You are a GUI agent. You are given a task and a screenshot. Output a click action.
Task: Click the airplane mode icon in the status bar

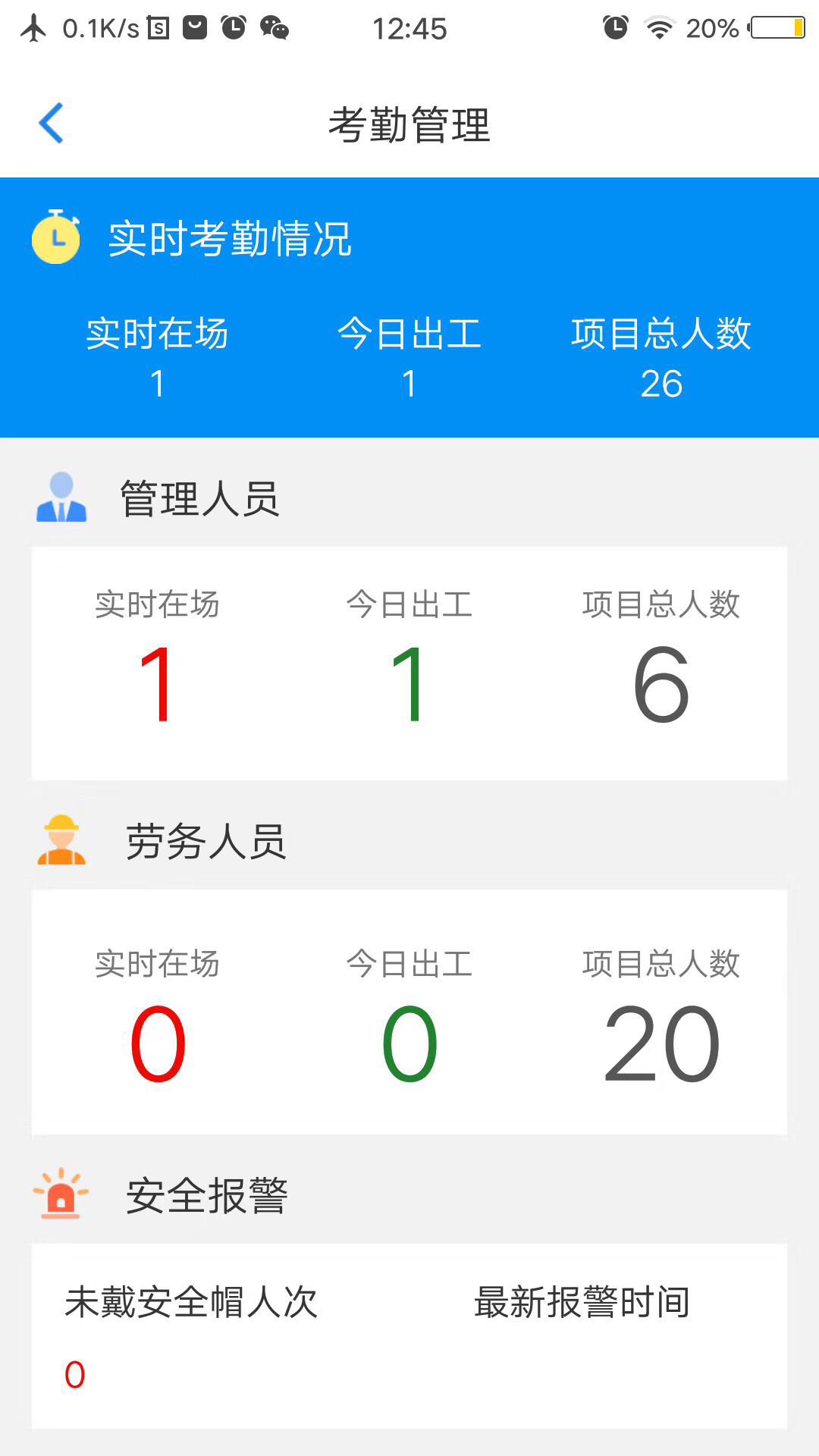click(31, 27)
